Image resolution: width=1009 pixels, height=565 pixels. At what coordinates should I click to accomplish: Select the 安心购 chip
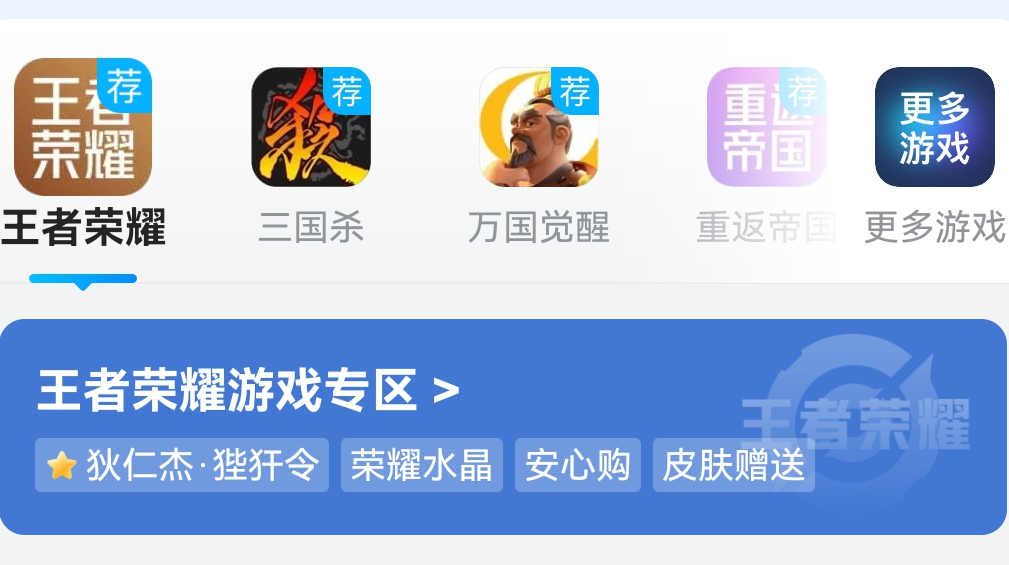click(x=577, y=465)
